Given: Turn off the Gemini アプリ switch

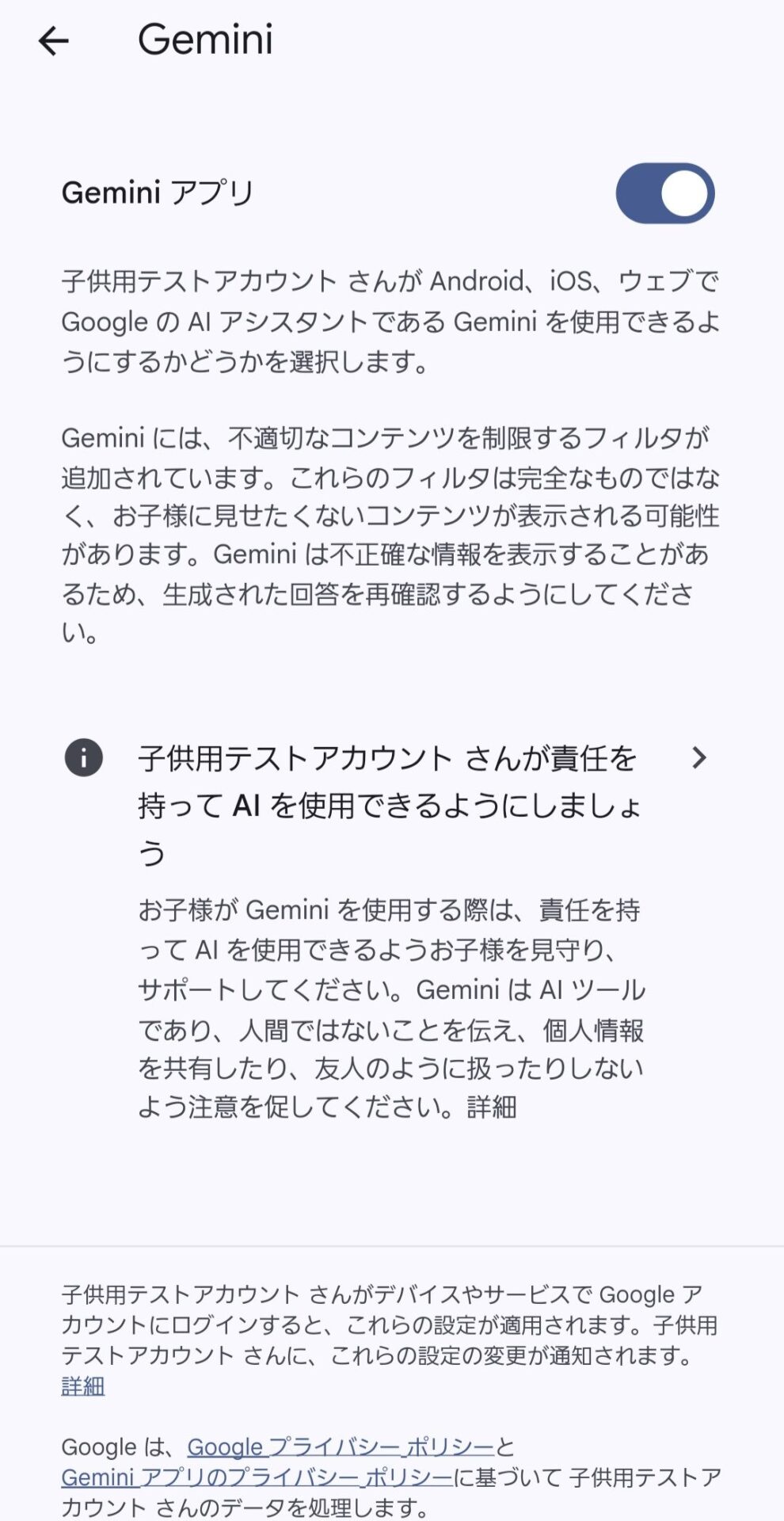Looking at the screenshot, I should [x=664, y=193].
